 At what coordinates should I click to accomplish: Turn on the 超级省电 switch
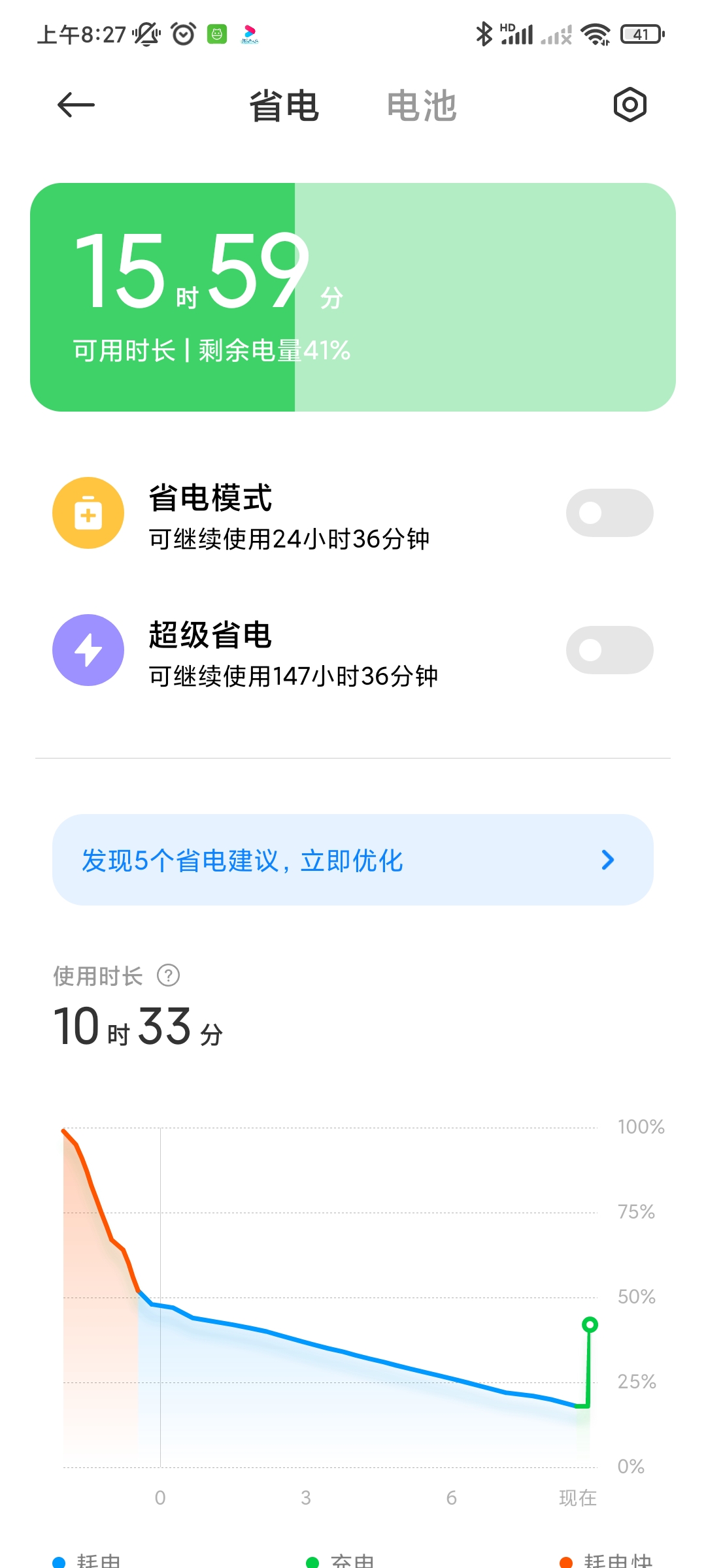coord(609,650)
